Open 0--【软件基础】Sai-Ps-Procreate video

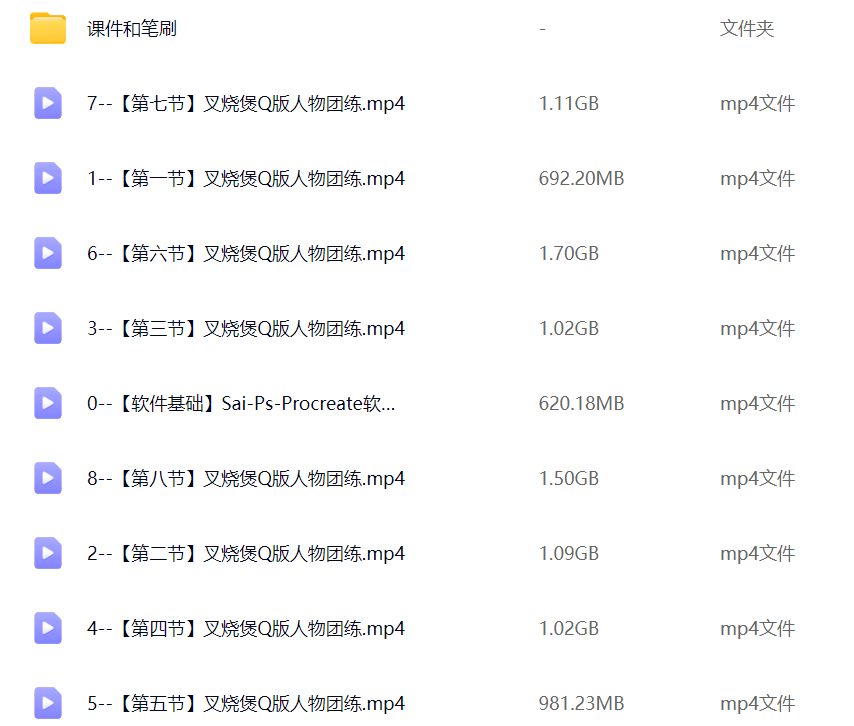[x=240, y=404]
